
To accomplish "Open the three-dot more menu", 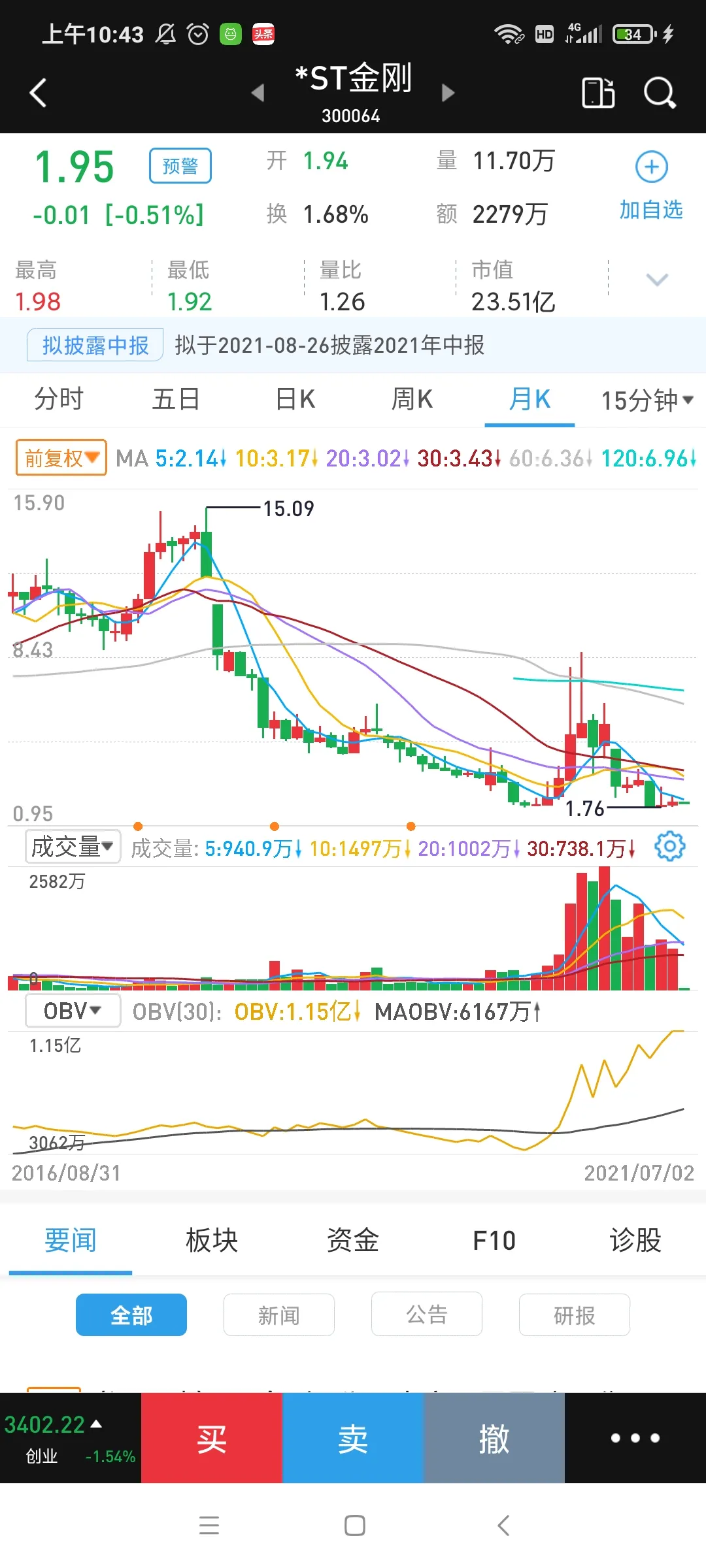I will pyautogui.click(x=635, y=1438).
